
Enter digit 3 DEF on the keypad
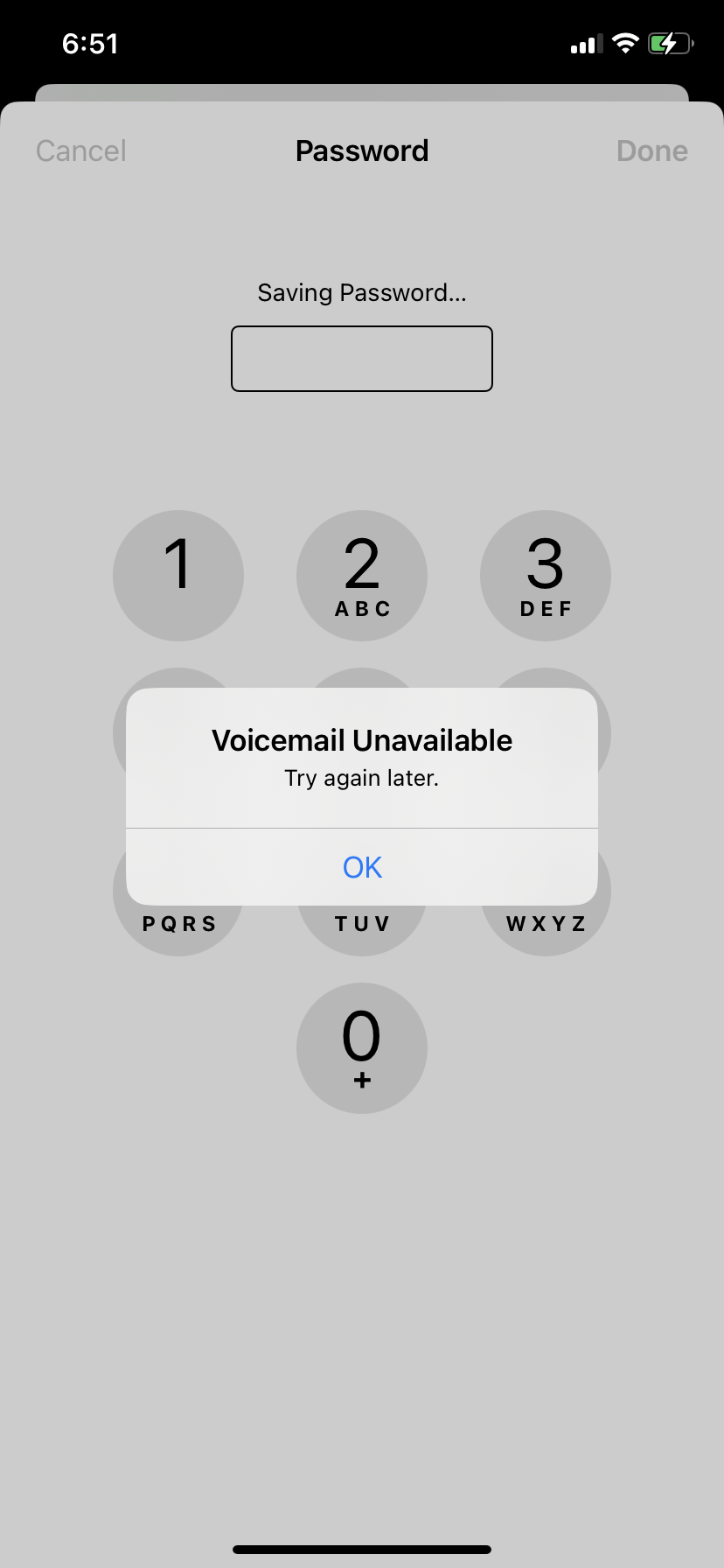click(x=545, y=575)
